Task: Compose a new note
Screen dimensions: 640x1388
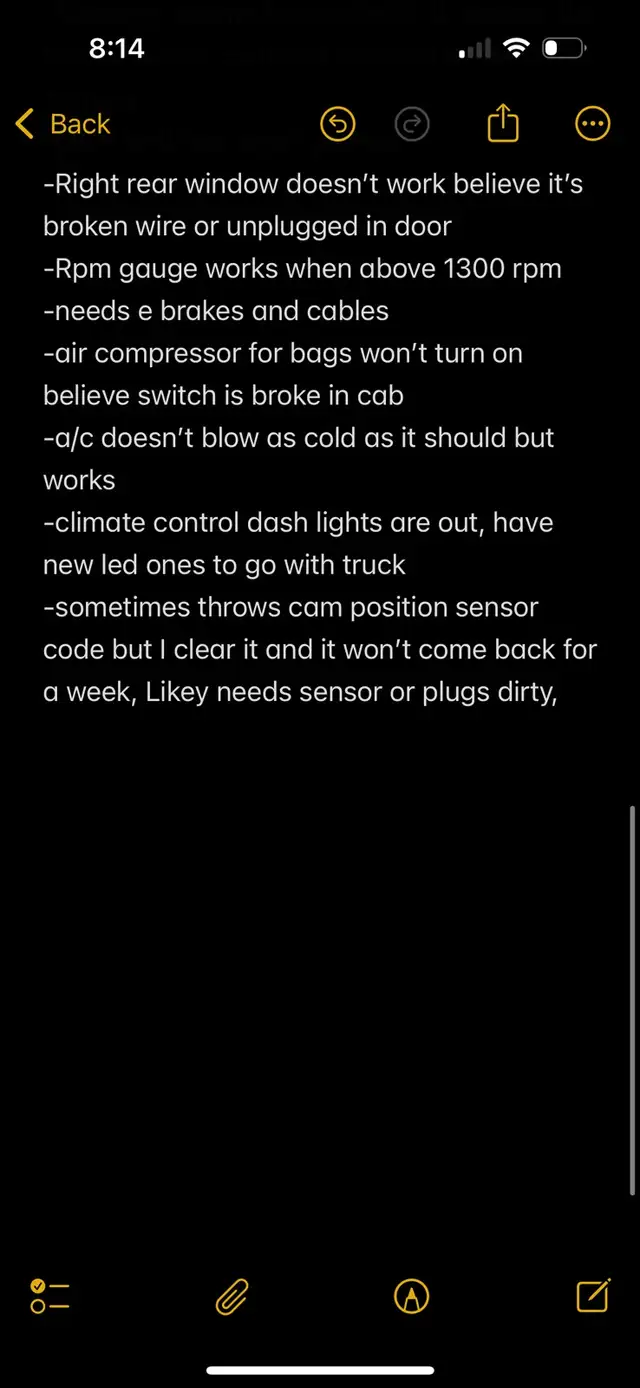Action: click(x=593, y=1295)
